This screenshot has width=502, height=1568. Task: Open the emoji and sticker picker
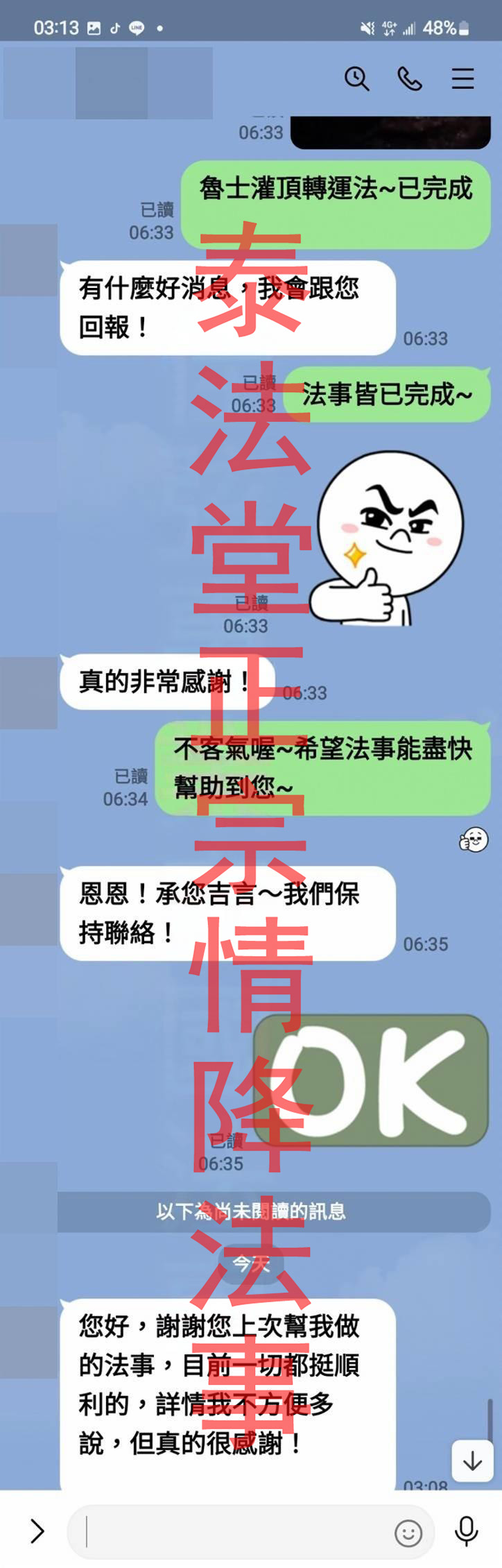408,1532
